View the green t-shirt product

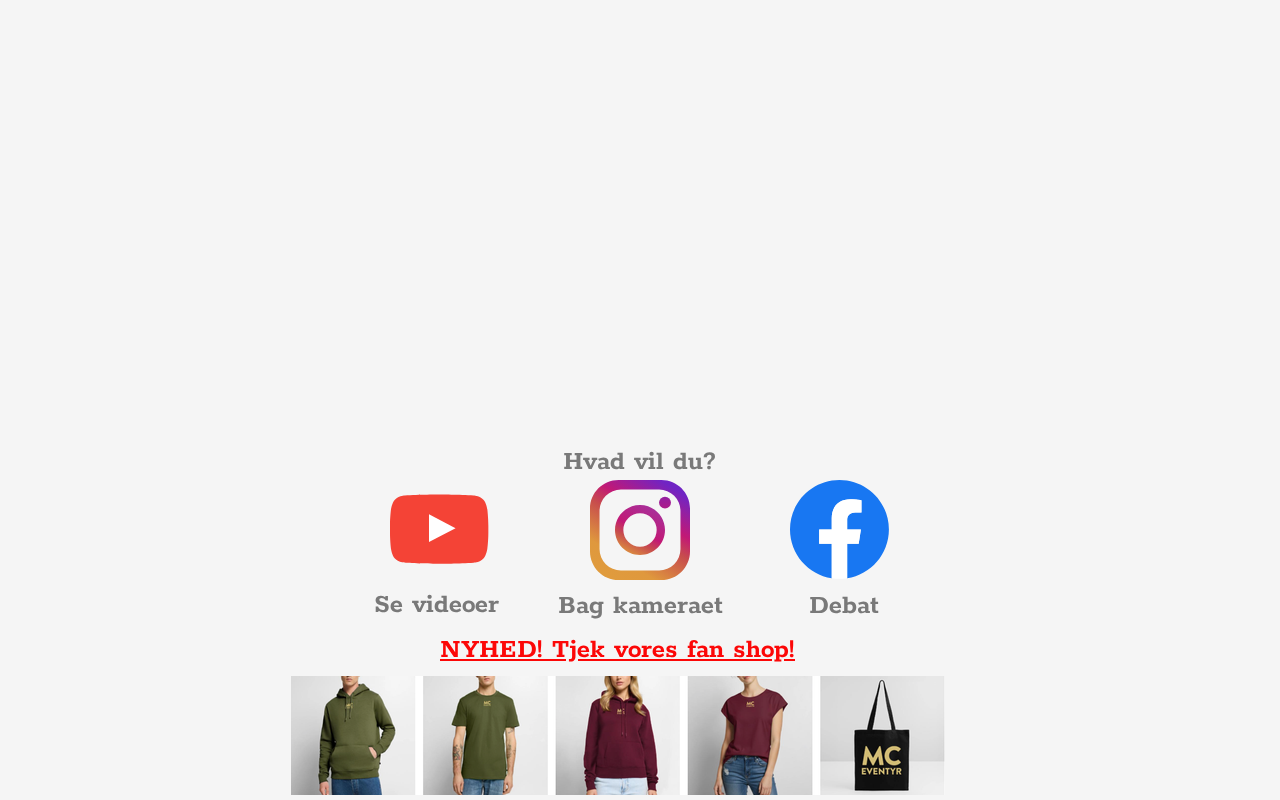(485, 735)
